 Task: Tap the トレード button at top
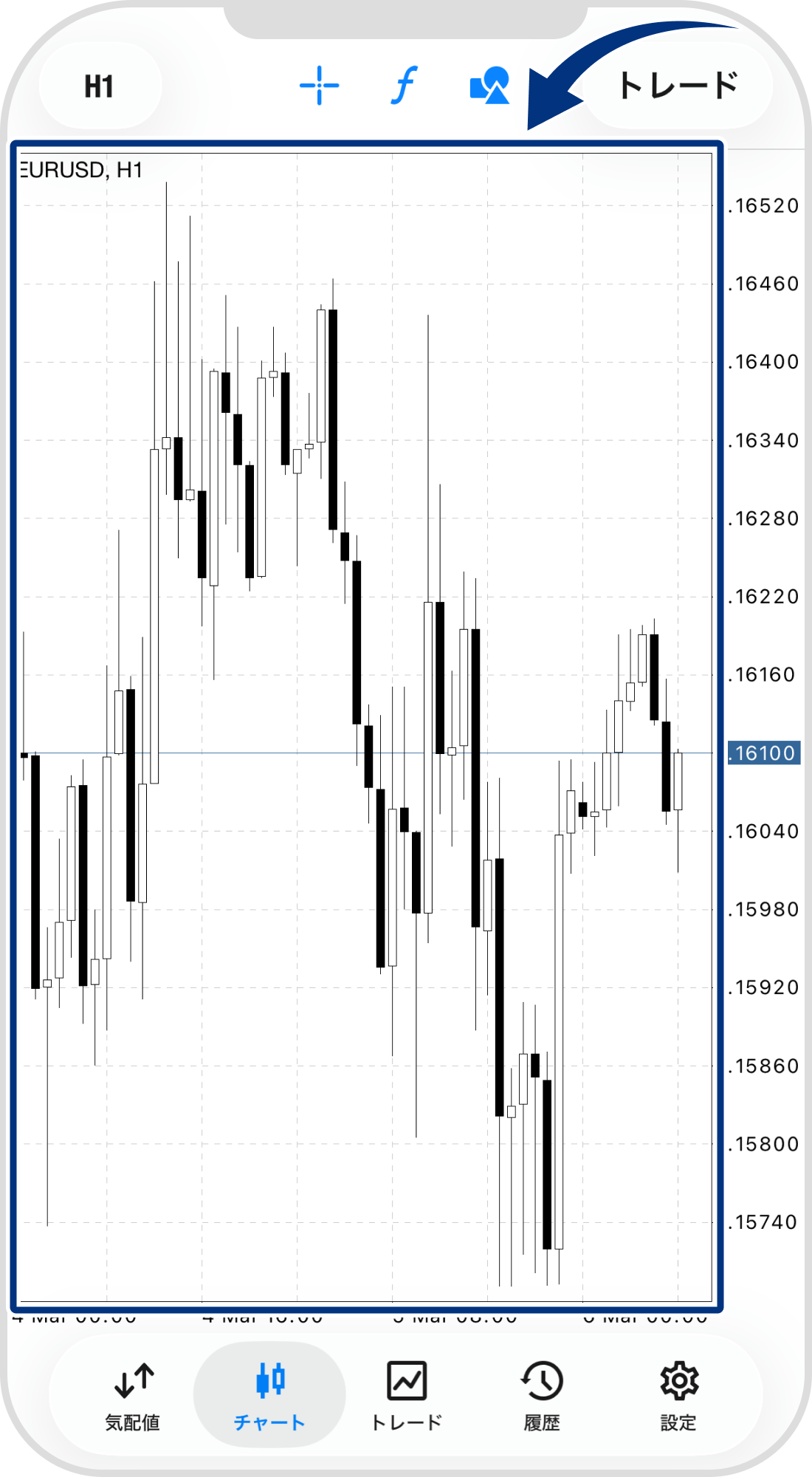(678, 86)
